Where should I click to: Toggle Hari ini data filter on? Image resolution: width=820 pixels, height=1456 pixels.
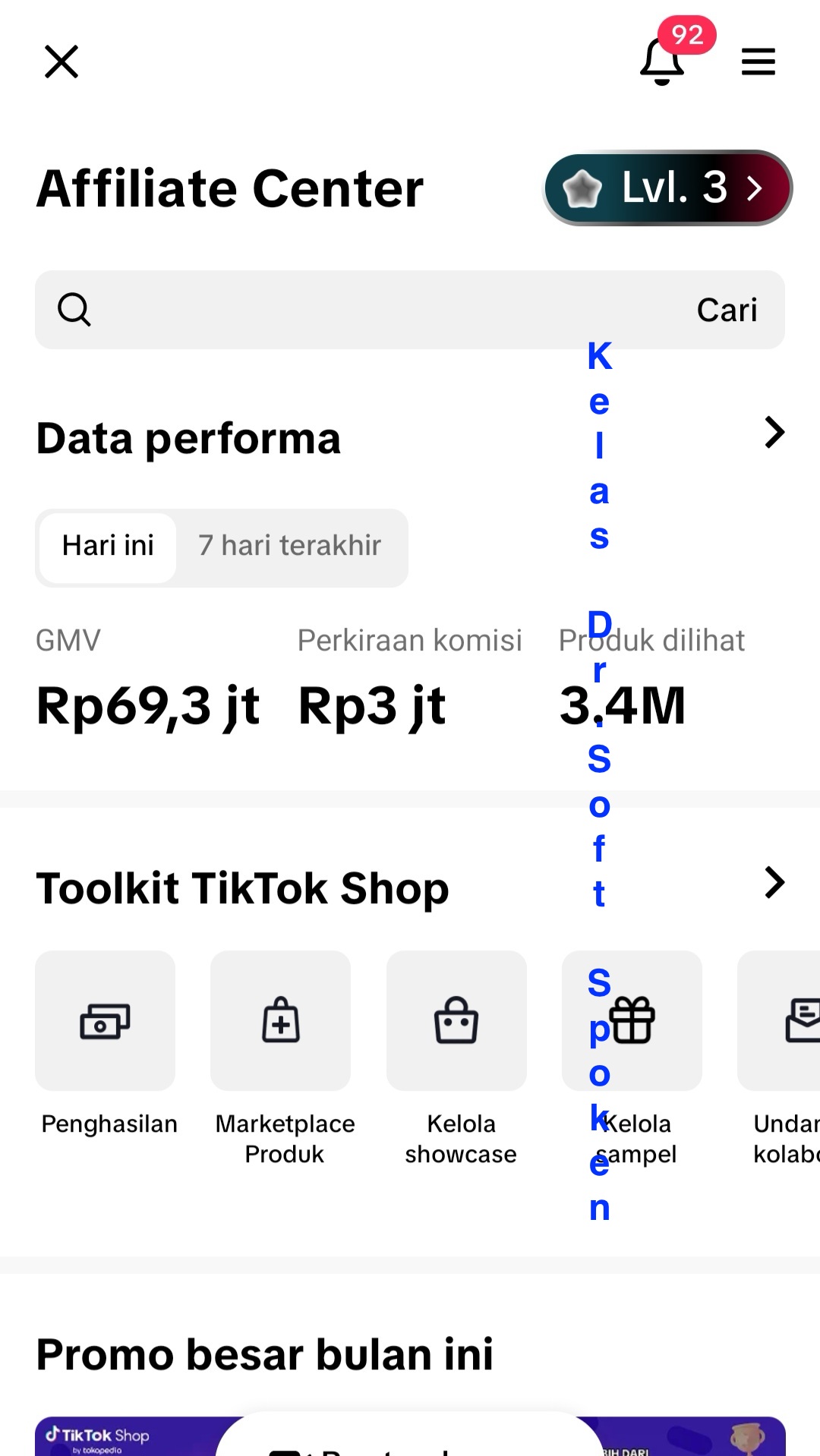click(107, 547)
